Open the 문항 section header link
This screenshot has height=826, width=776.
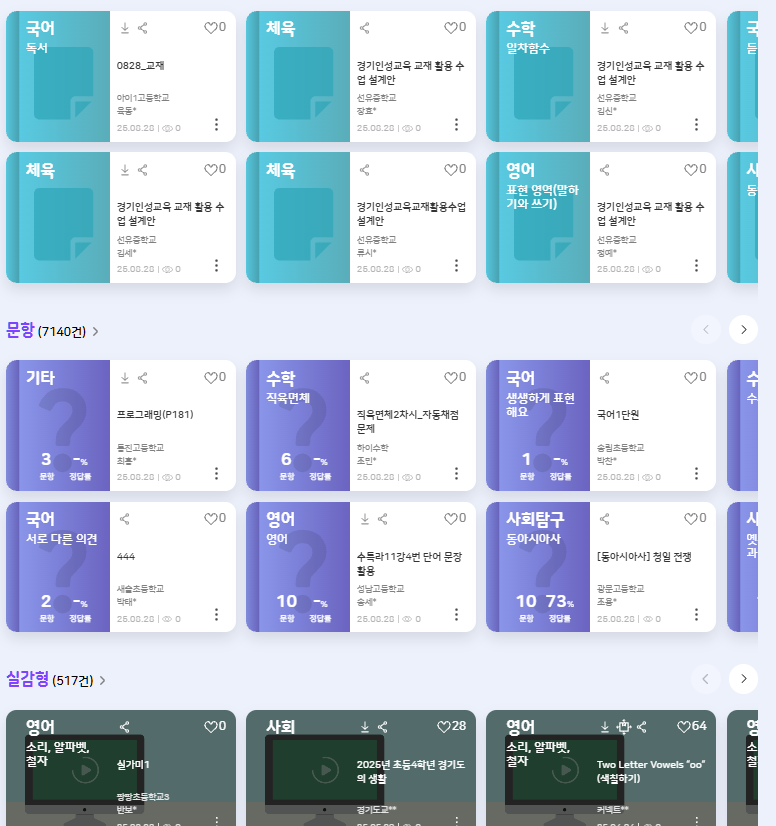point(52,330)
